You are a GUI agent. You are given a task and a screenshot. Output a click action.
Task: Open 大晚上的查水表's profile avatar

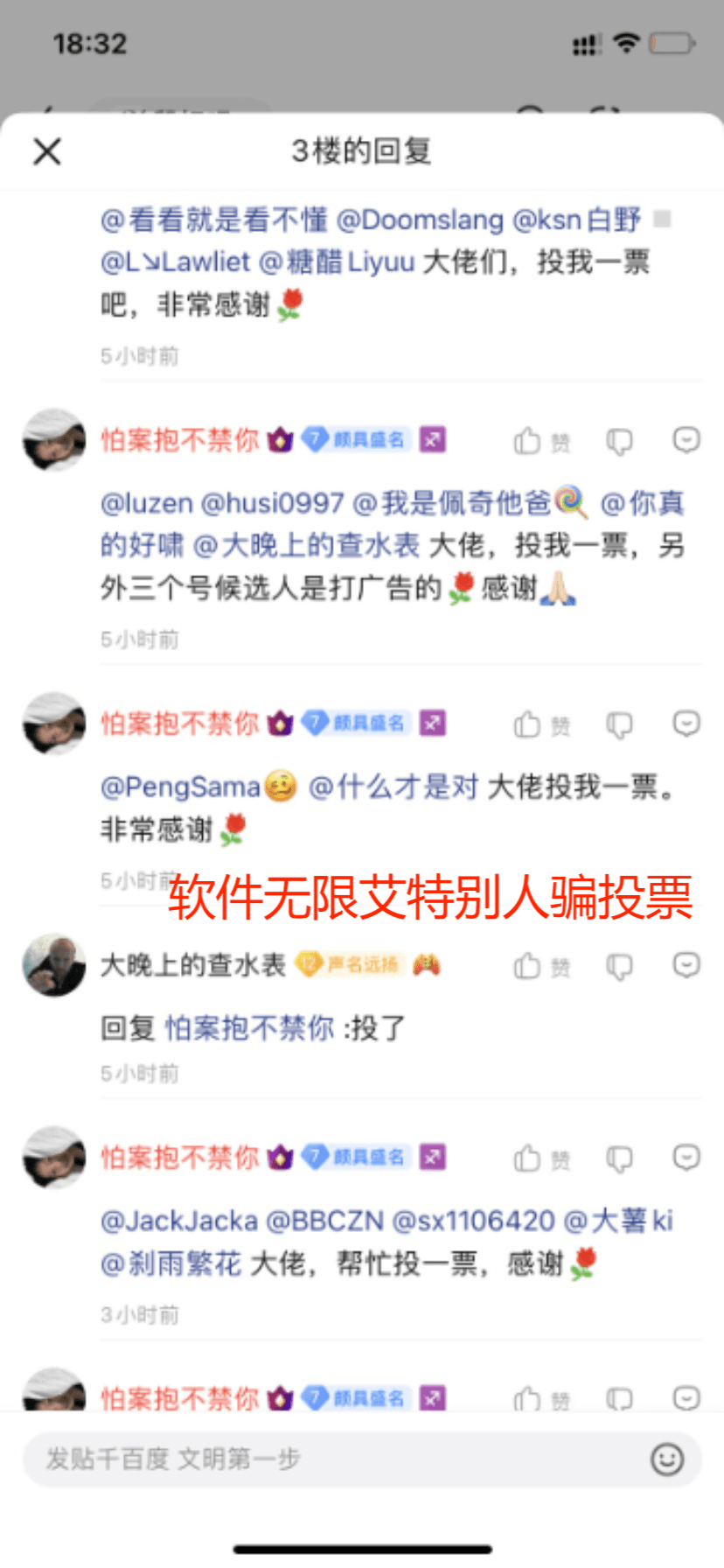point(54,964)
